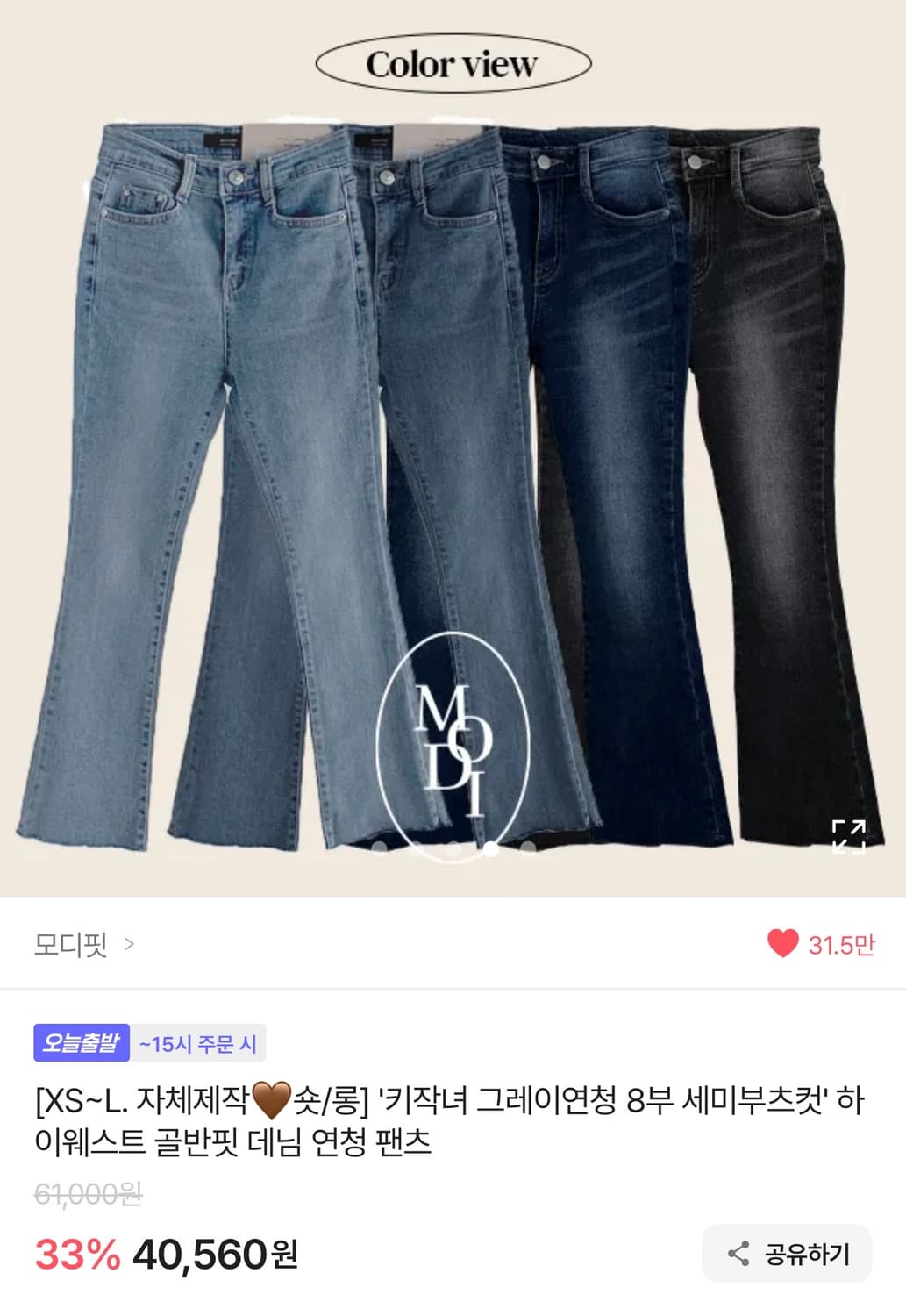Switch to the Color view section
This screenshot has height=1316, width=906.
pyautogui.click(x=453, y=61)
